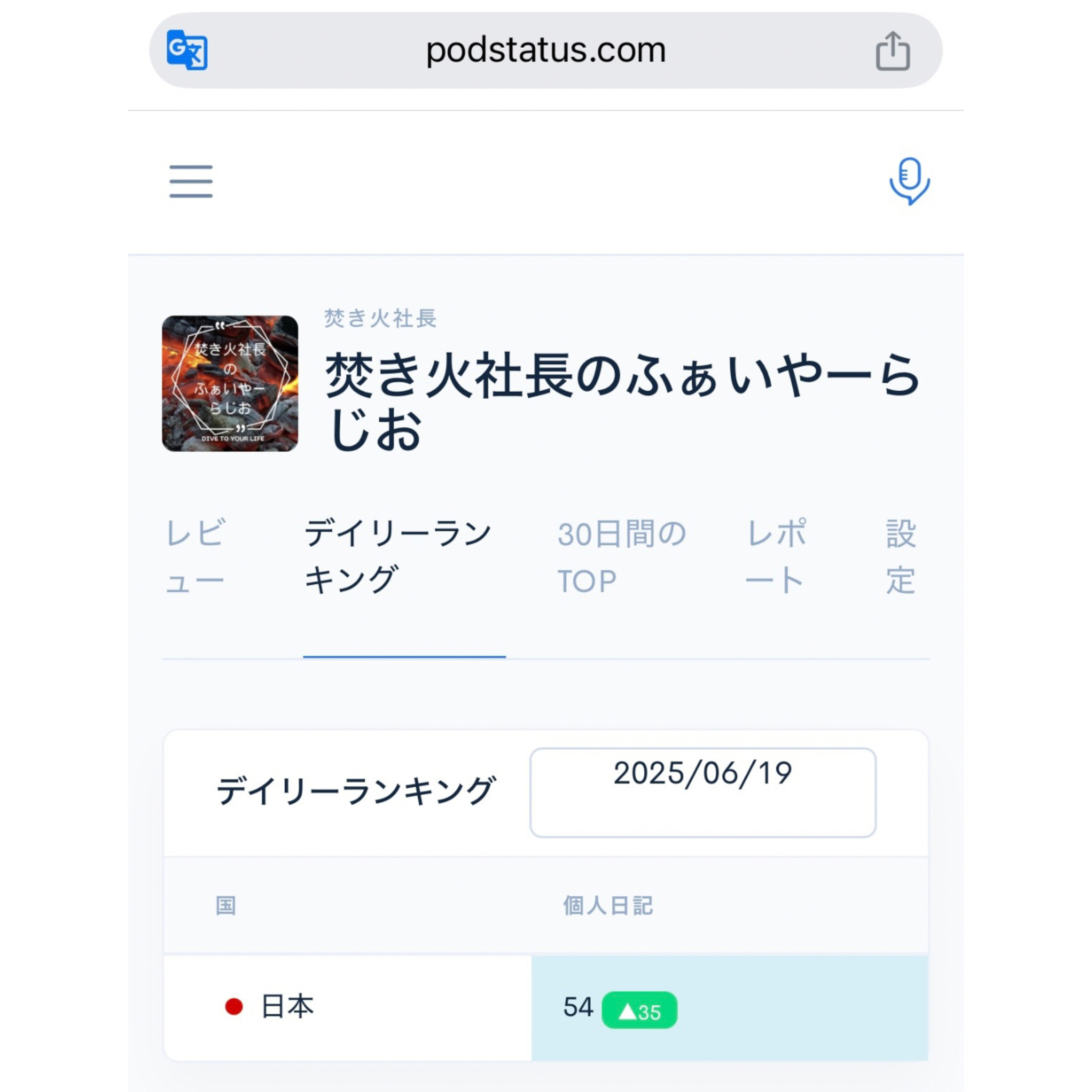
Task: Open the 2025/06/19 date picker
Action: click(x=703, y=792)
